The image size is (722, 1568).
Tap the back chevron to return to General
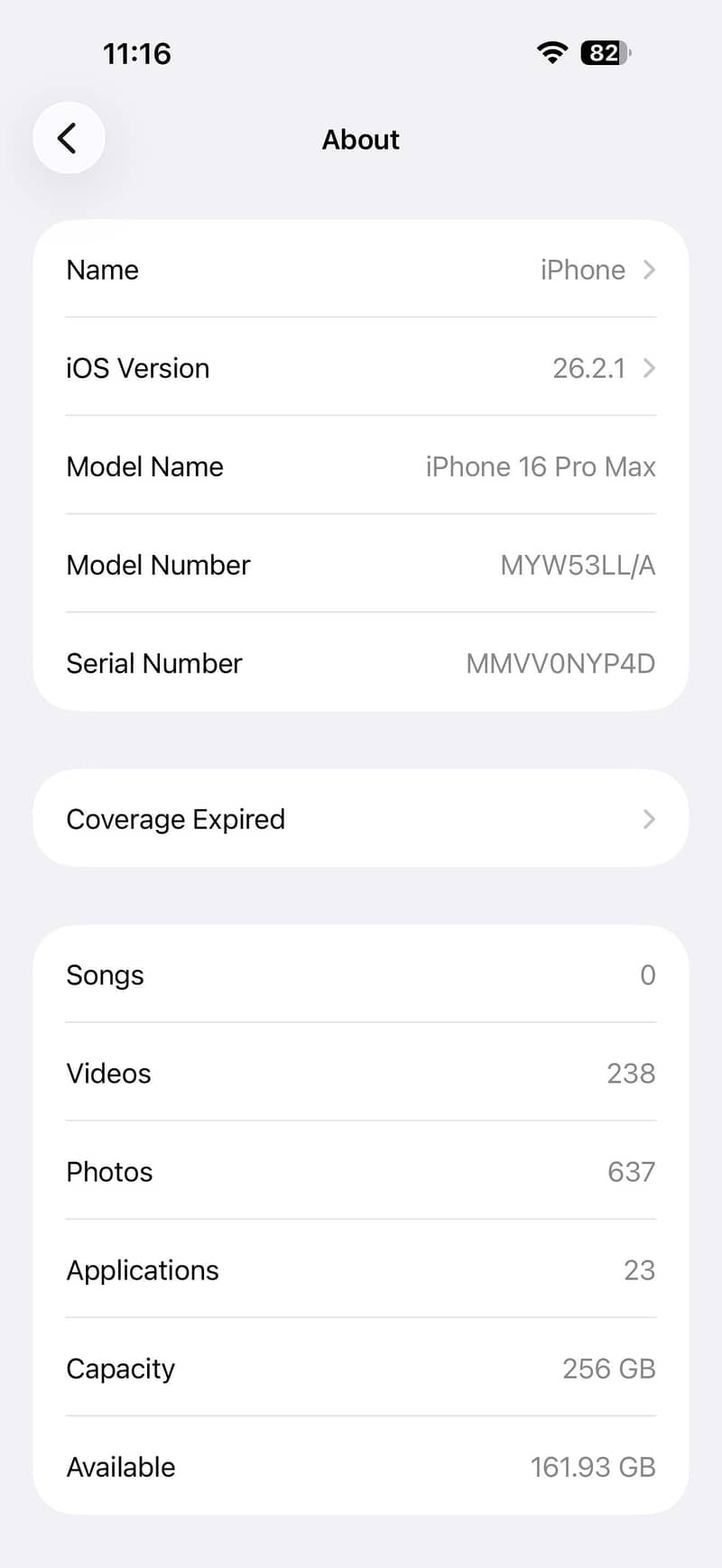[x=69, y=138]
